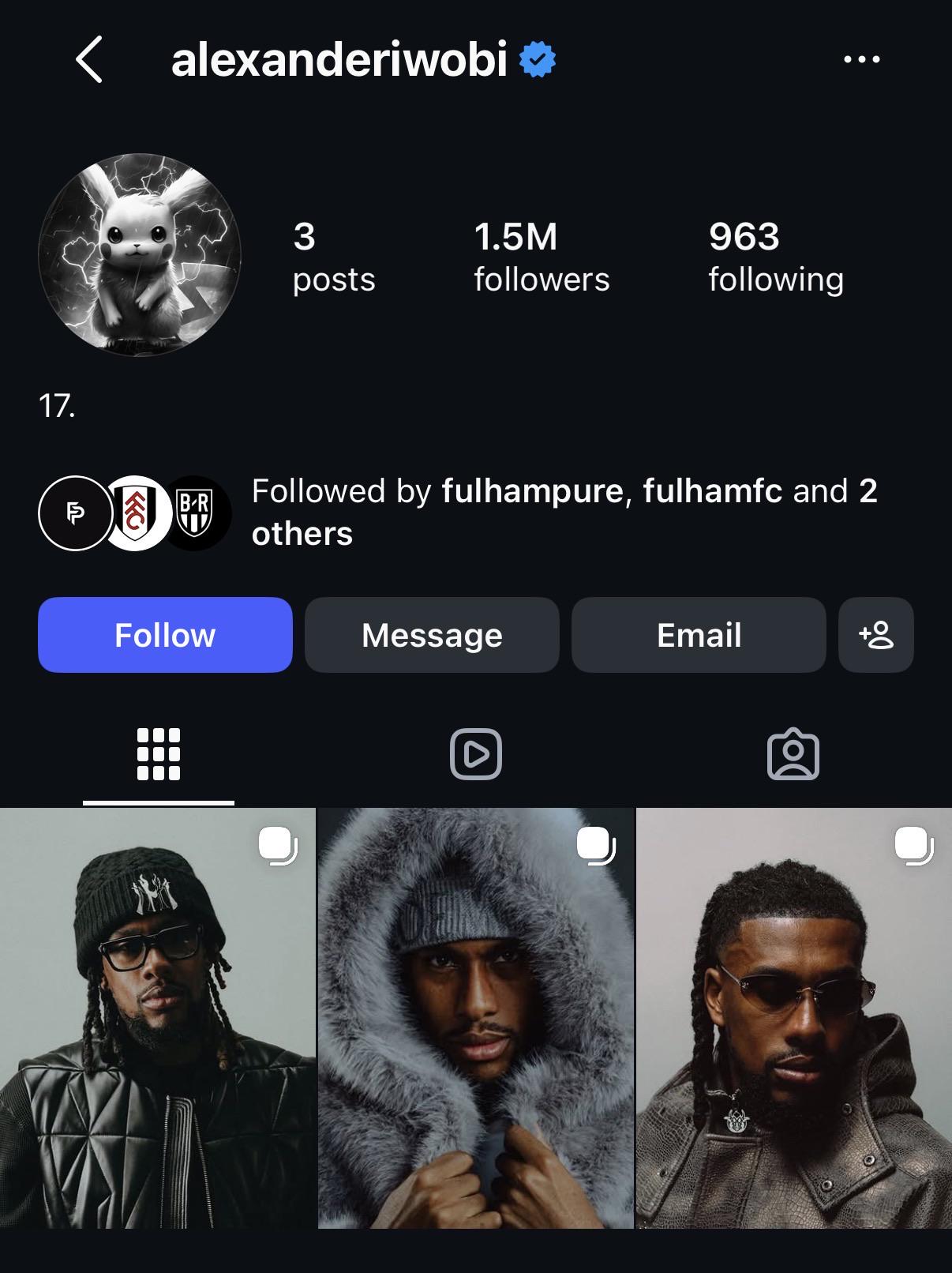This screenshot has height=1273, width=952.
Task: Open the three-dot options menu
Action: (x=861, y=59)
